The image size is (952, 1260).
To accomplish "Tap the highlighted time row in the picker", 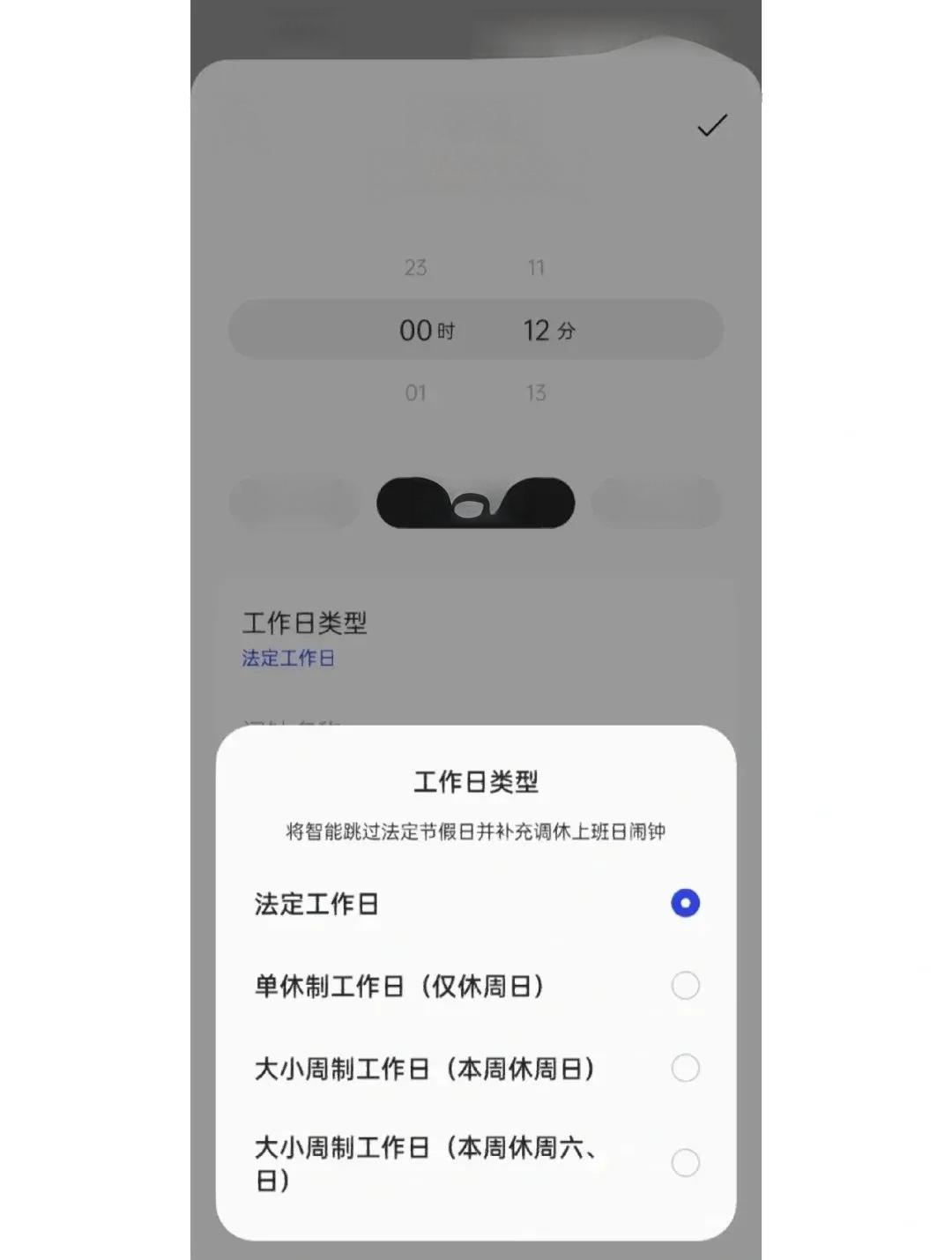I will tap(476, 328).
